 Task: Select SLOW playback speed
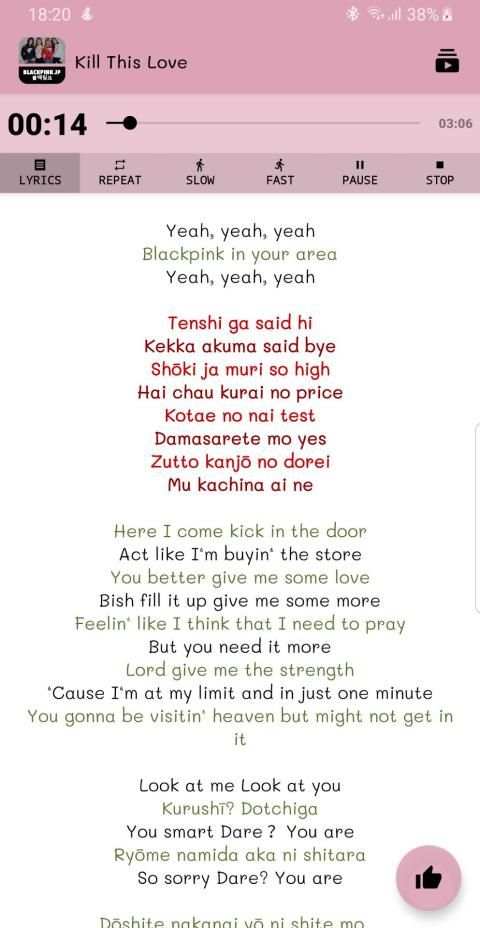tap(200, 173)
